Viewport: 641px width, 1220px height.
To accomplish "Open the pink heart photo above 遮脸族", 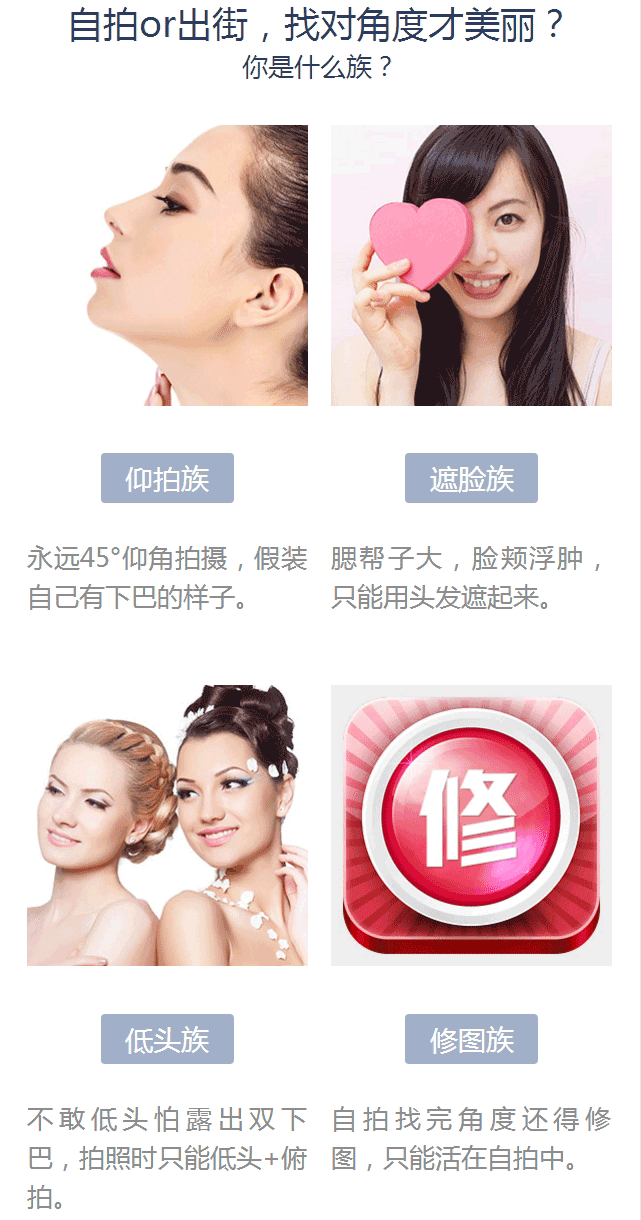I will [x=471, y=265].
